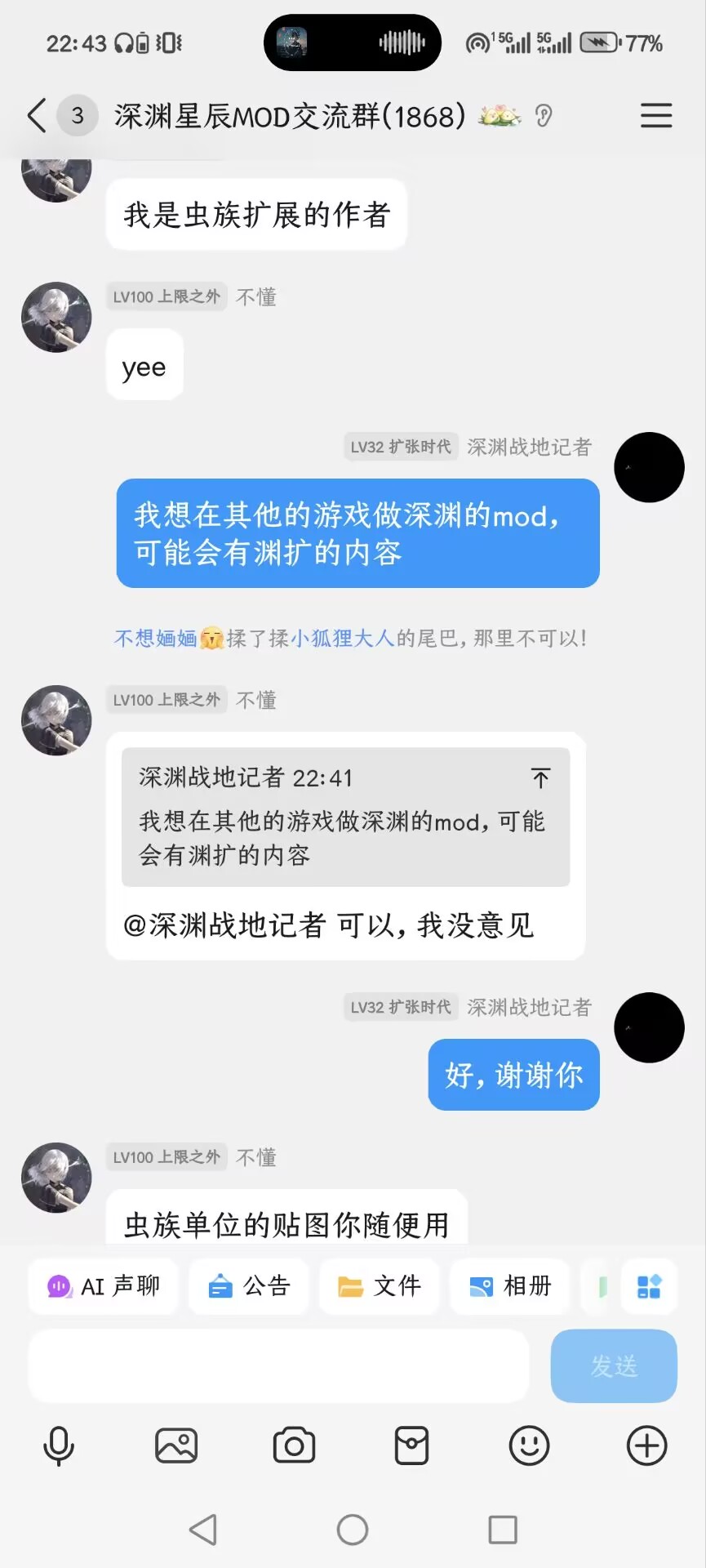Open the group apps grid icon
The image size is (706, 1568).
click(649, 1287)
